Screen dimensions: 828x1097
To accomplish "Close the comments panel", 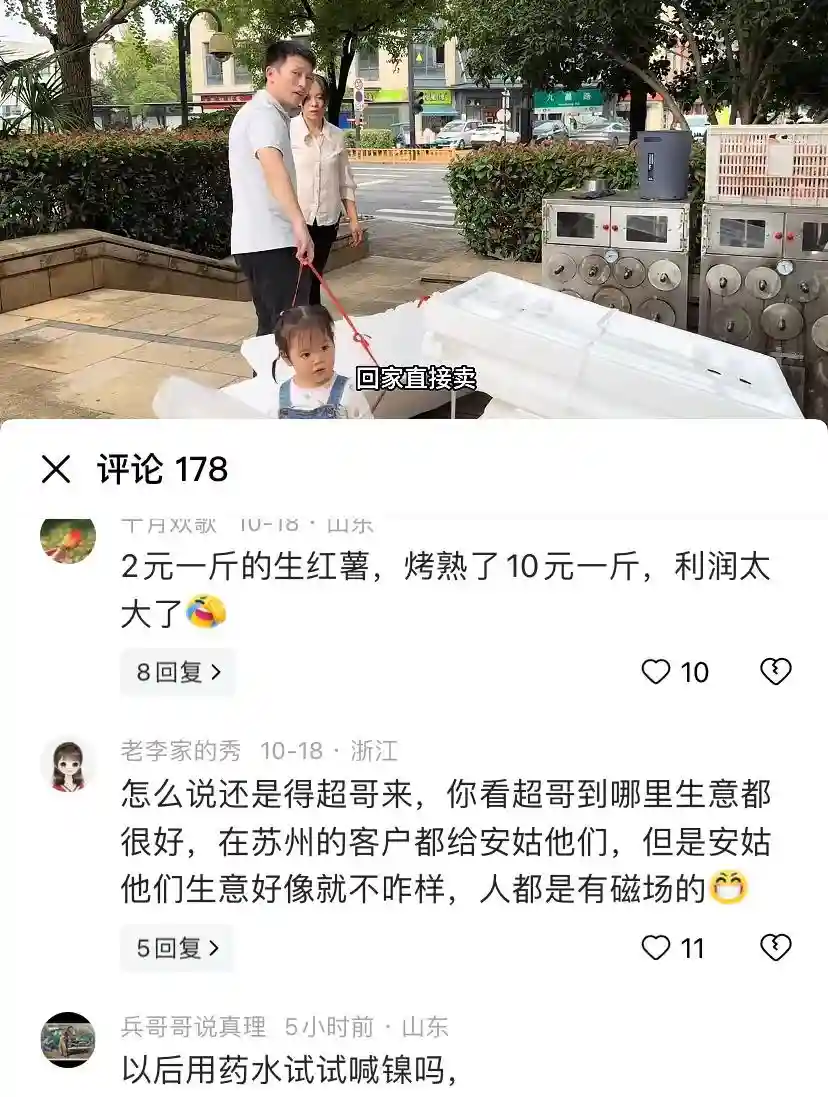I will (x=56, y=469).
